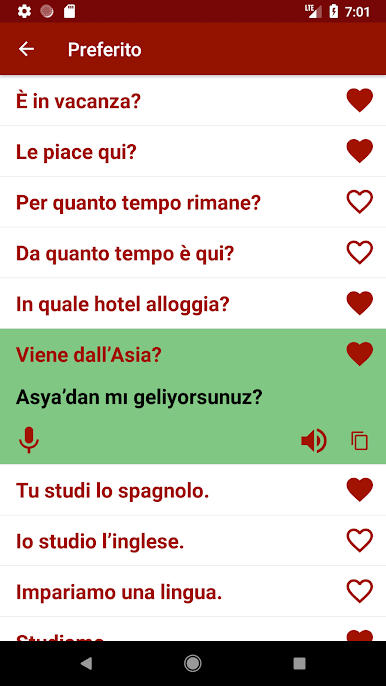
Task: Open the recent apps overview
Action: pos(299,664)
